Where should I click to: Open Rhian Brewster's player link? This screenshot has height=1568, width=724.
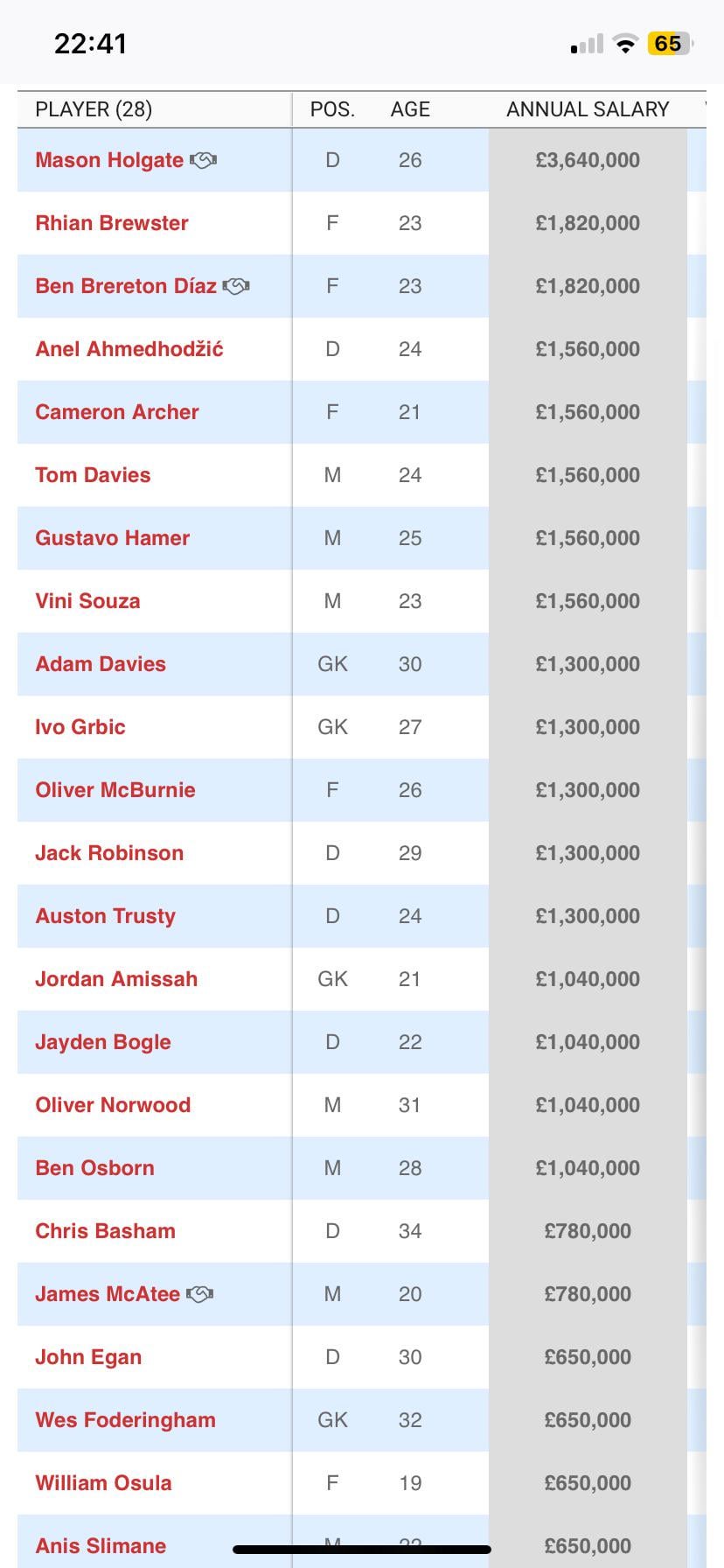point(112,223)
